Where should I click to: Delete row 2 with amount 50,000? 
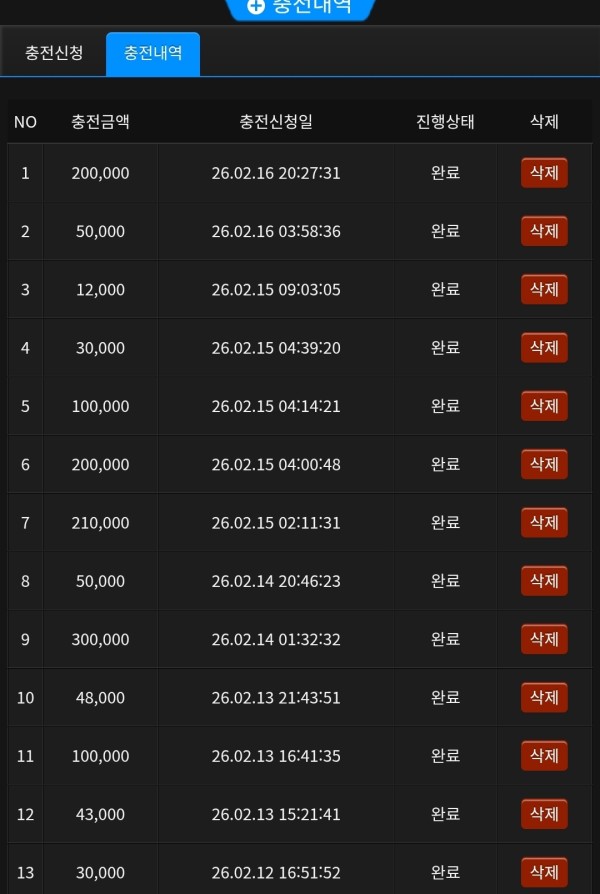pyautogui.click(x=544, y=231)
